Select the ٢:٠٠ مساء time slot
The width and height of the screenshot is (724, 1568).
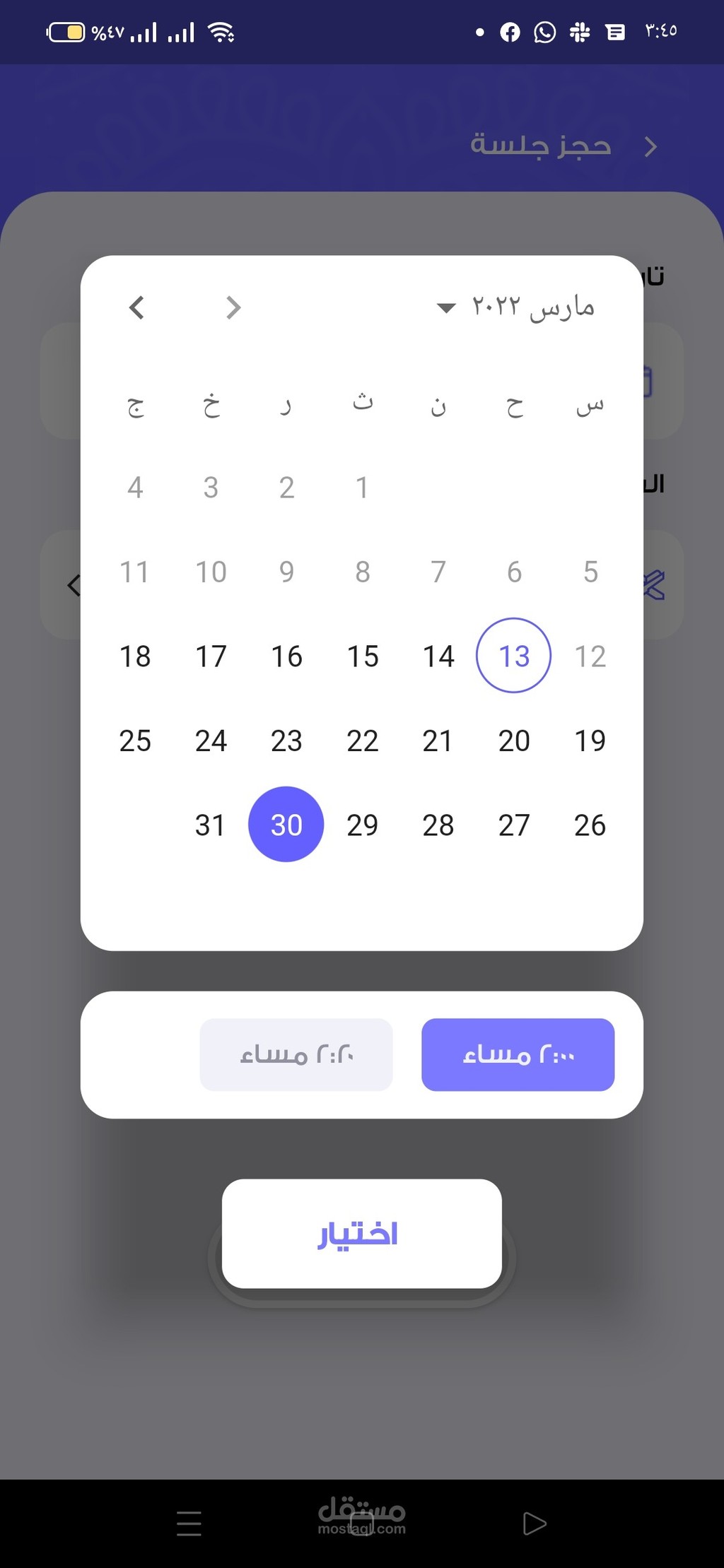pyautogui.click(x=518, y=1054)
